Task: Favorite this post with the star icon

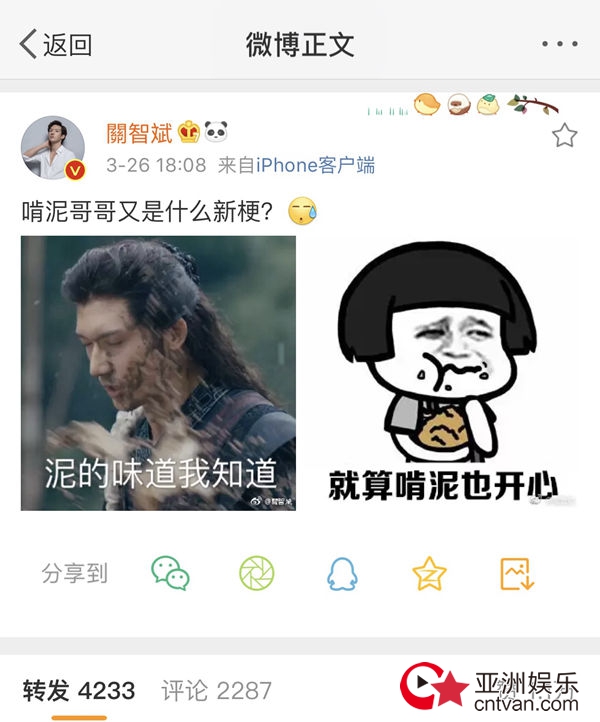Action: pos(565,136)
